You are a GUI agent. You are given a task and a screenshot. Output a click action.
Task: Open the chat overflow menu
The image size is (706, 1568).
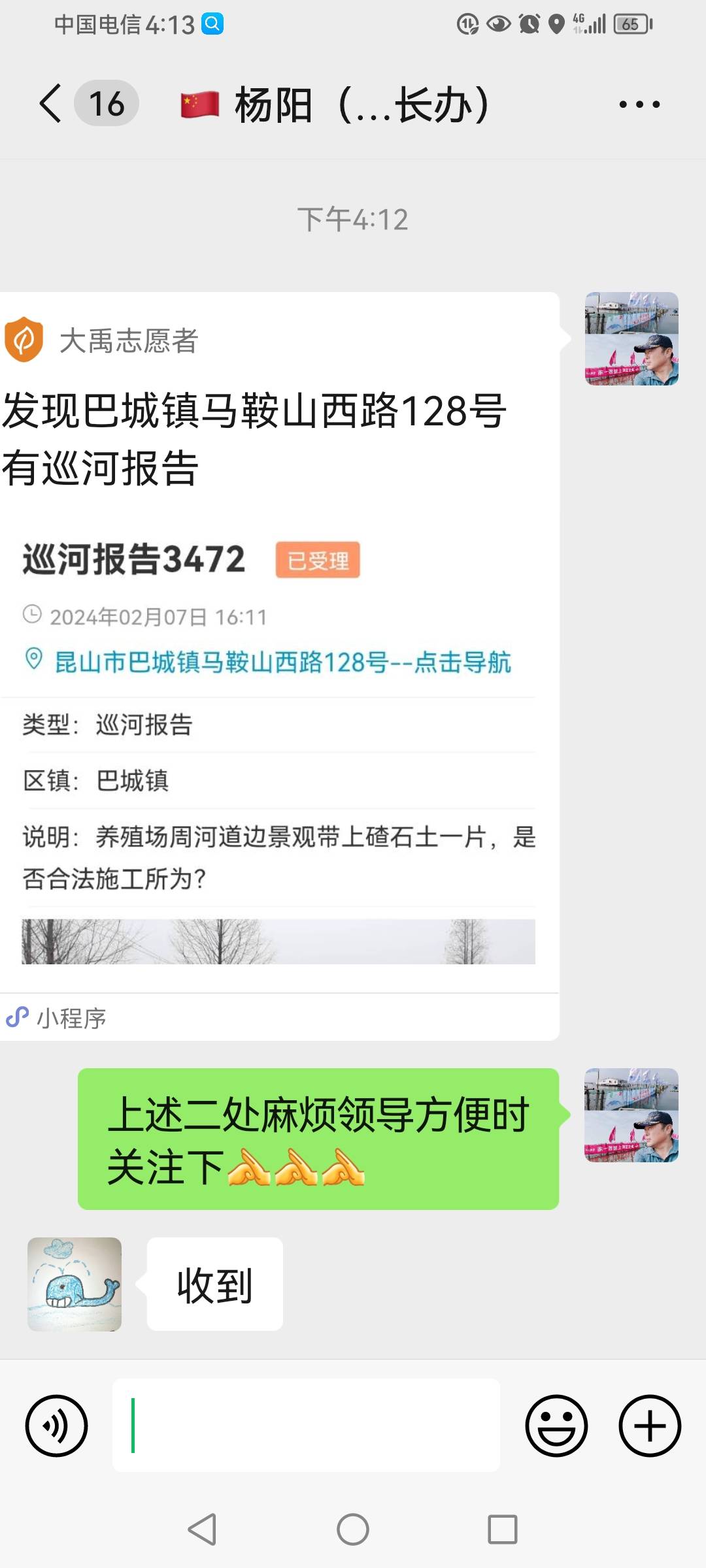[639, 104]
